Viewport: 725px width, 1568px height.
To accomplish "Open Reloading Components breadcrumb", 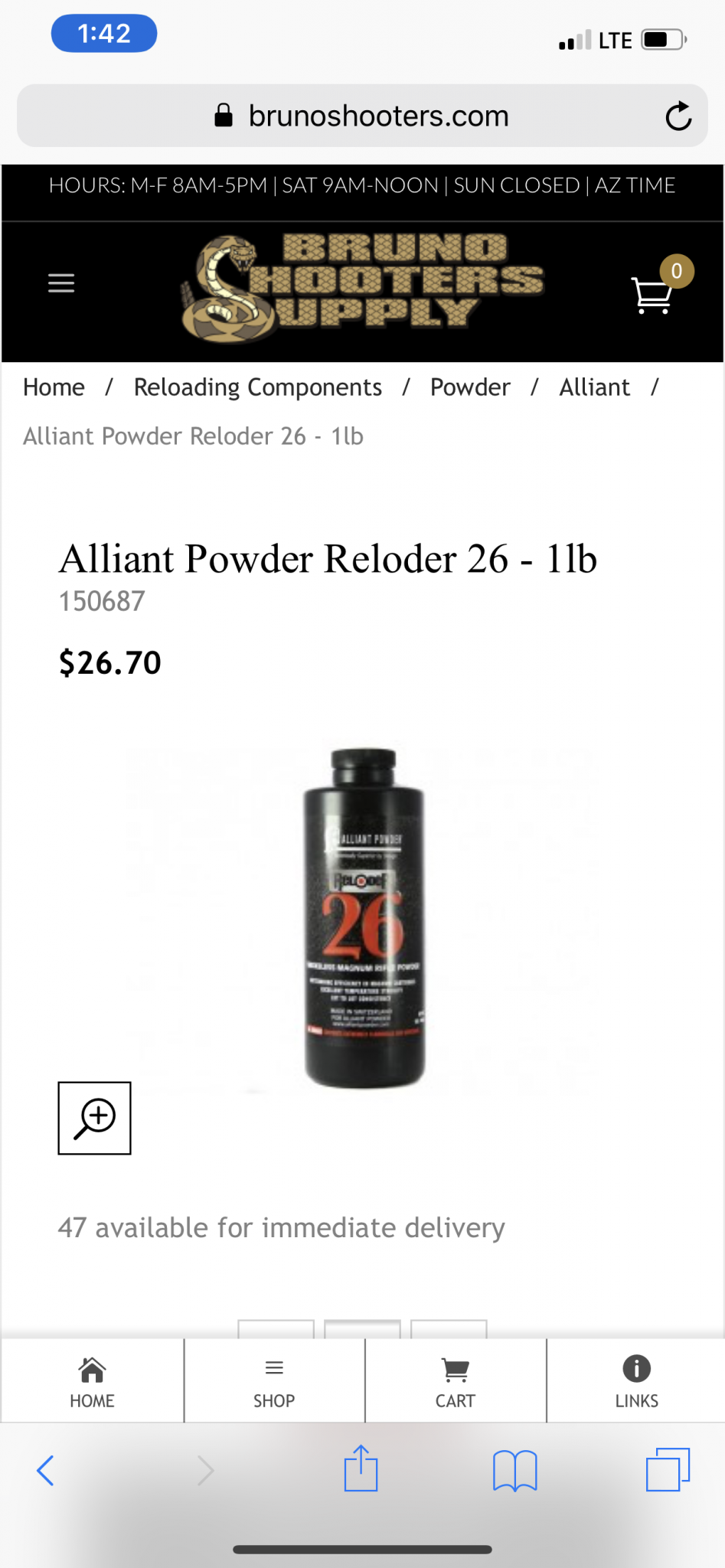I will (257, 387).
